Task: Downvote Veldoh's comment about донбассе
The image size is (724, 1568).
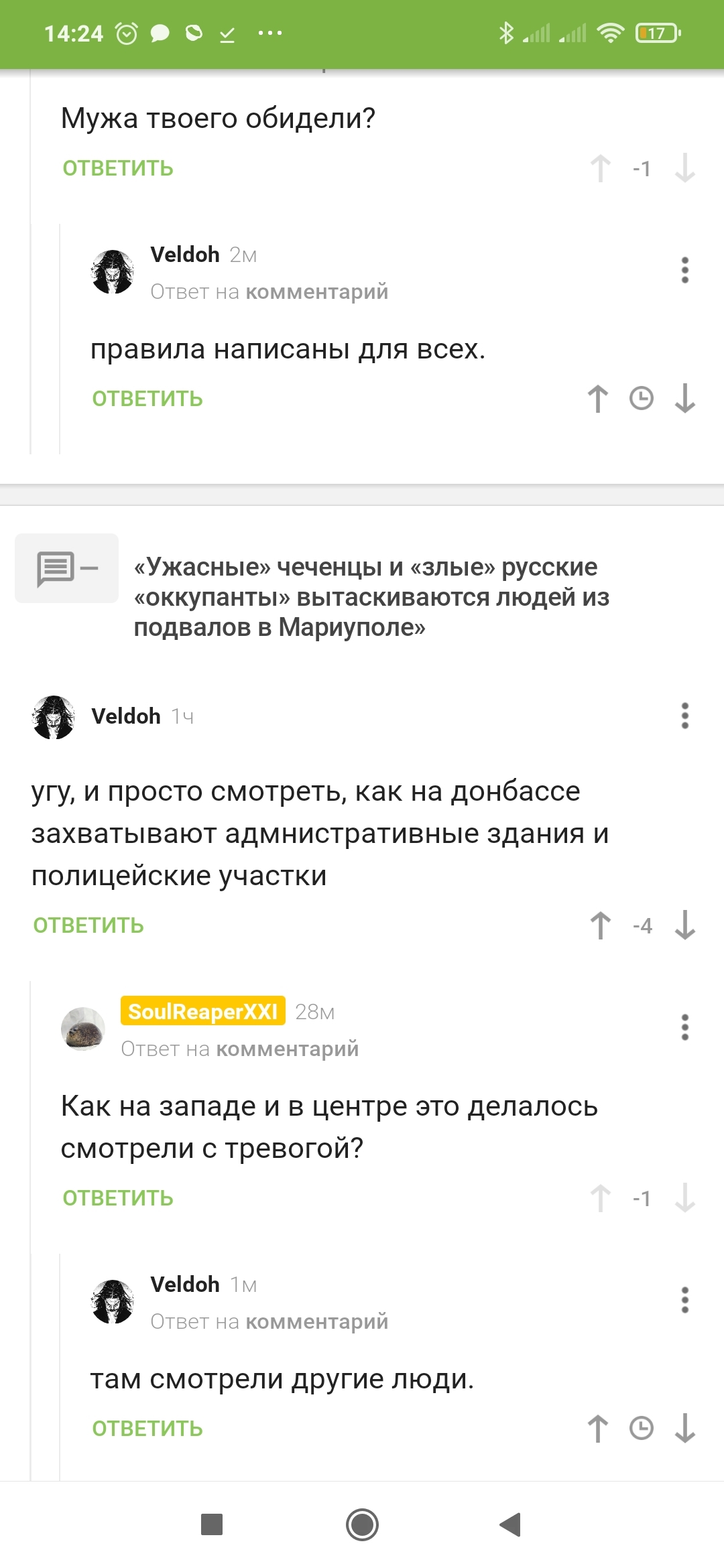Action: point(684,925)
